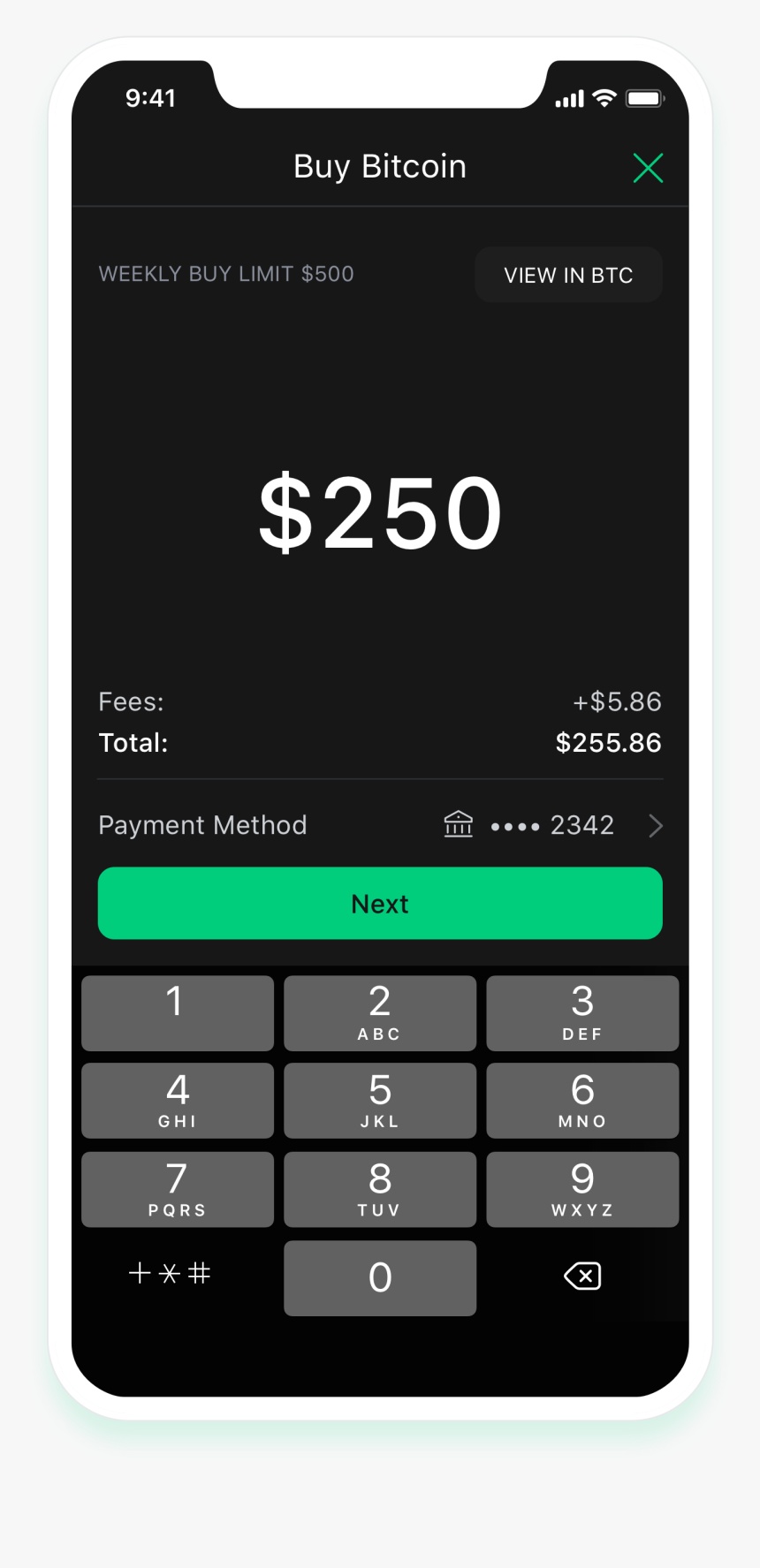Image resolution: width=760 pixels, height=1568 pixels.
Task: Enter digit 9 on keypad
Action: click(x=582, y=1188)
